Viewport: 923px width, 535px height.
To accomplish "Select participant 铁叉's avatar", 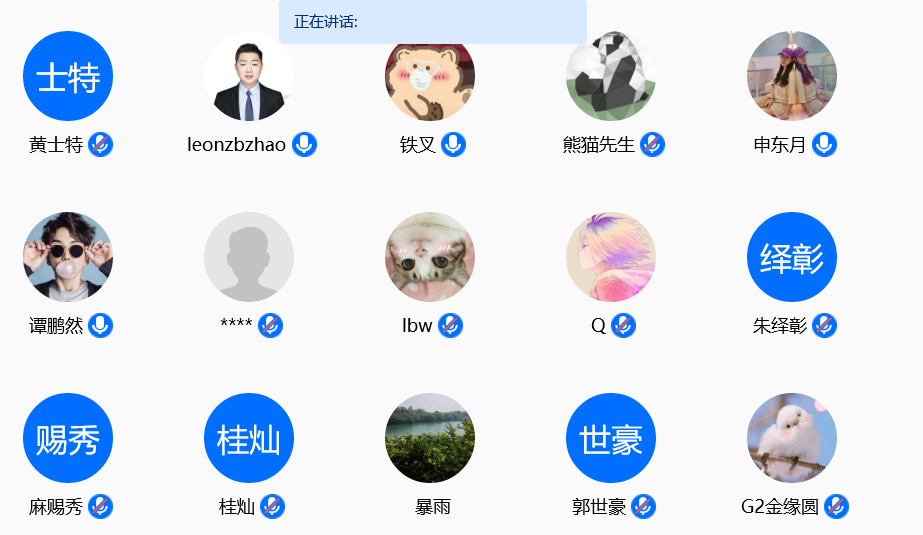I will click(430, 76).
